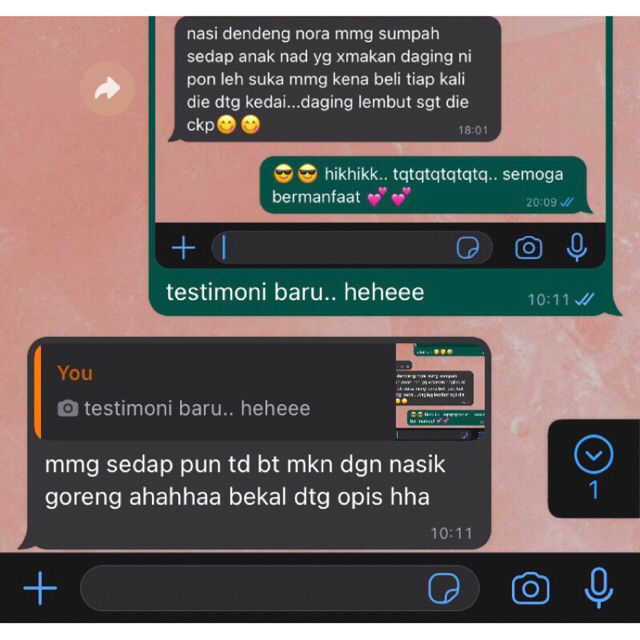Open the sticker picker in the bottom message field

tap(444, 588)
